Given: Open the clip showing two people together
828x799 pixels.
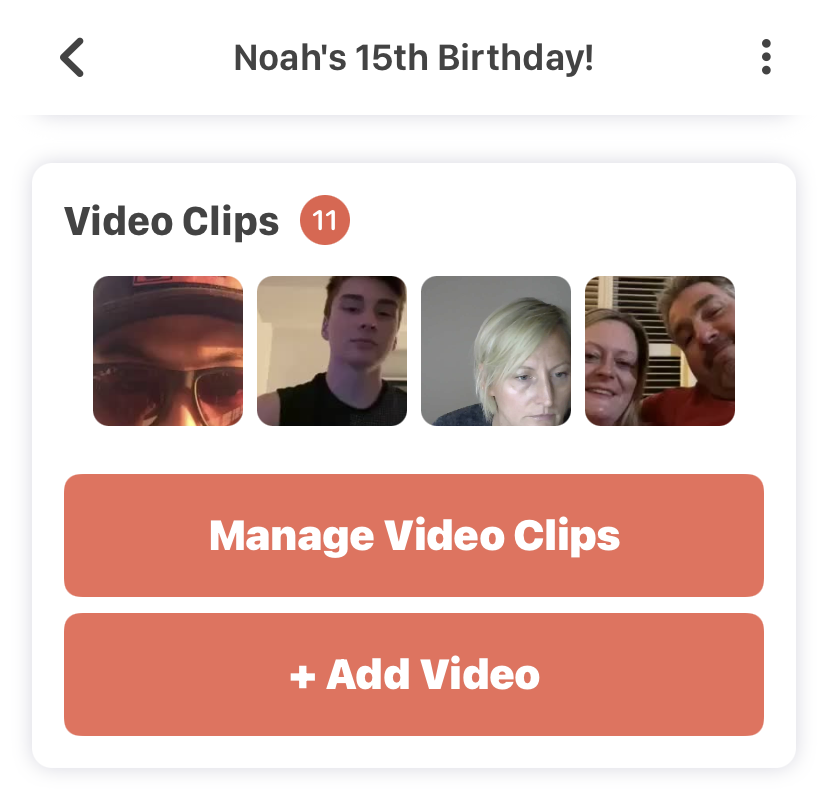Looking at the screenshot, I should point(660,351).
